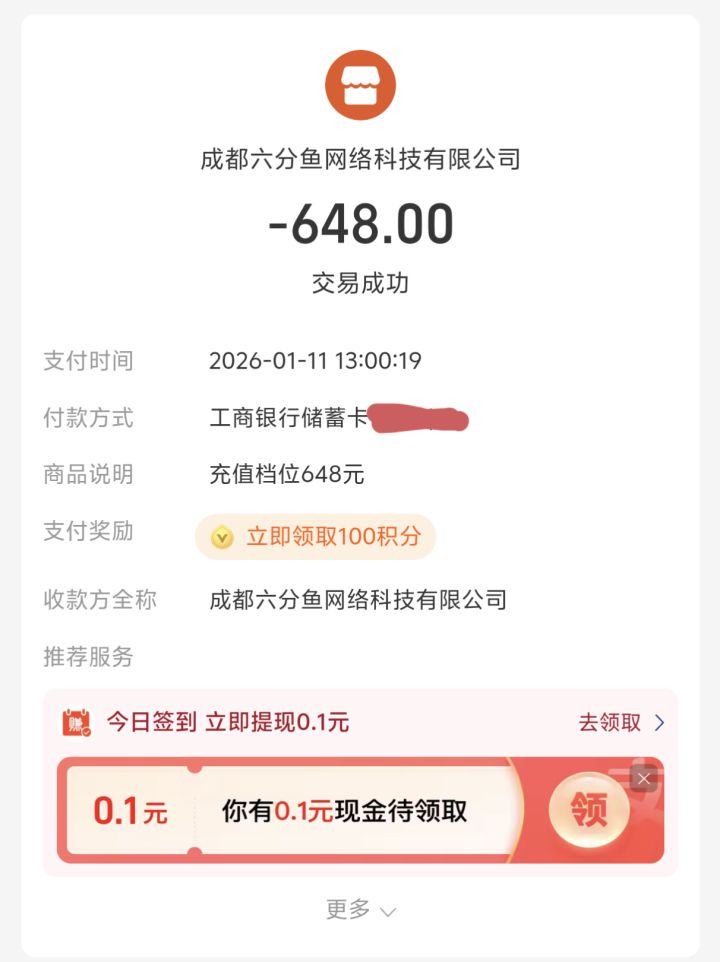Image resolution: width=720 pixels, height=962 pixels.
Task: Click the X to dismiss the coupon banner
Action: [643, 777]
